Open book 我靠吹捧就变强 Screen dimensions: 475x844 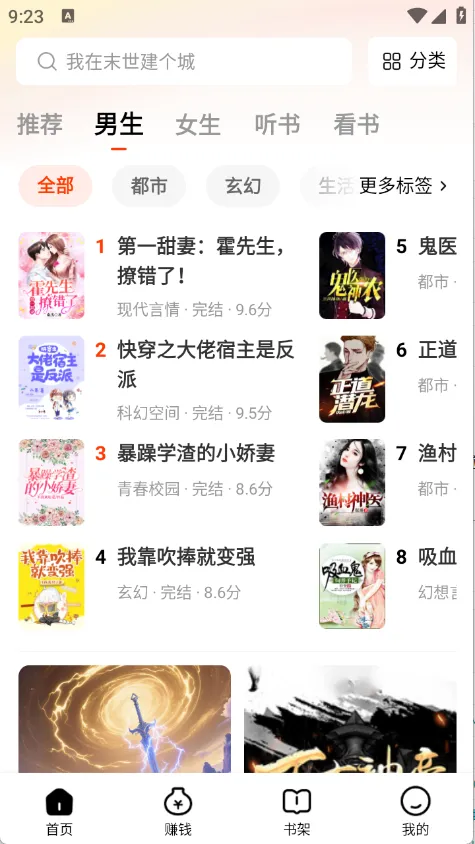click(157, 586)
